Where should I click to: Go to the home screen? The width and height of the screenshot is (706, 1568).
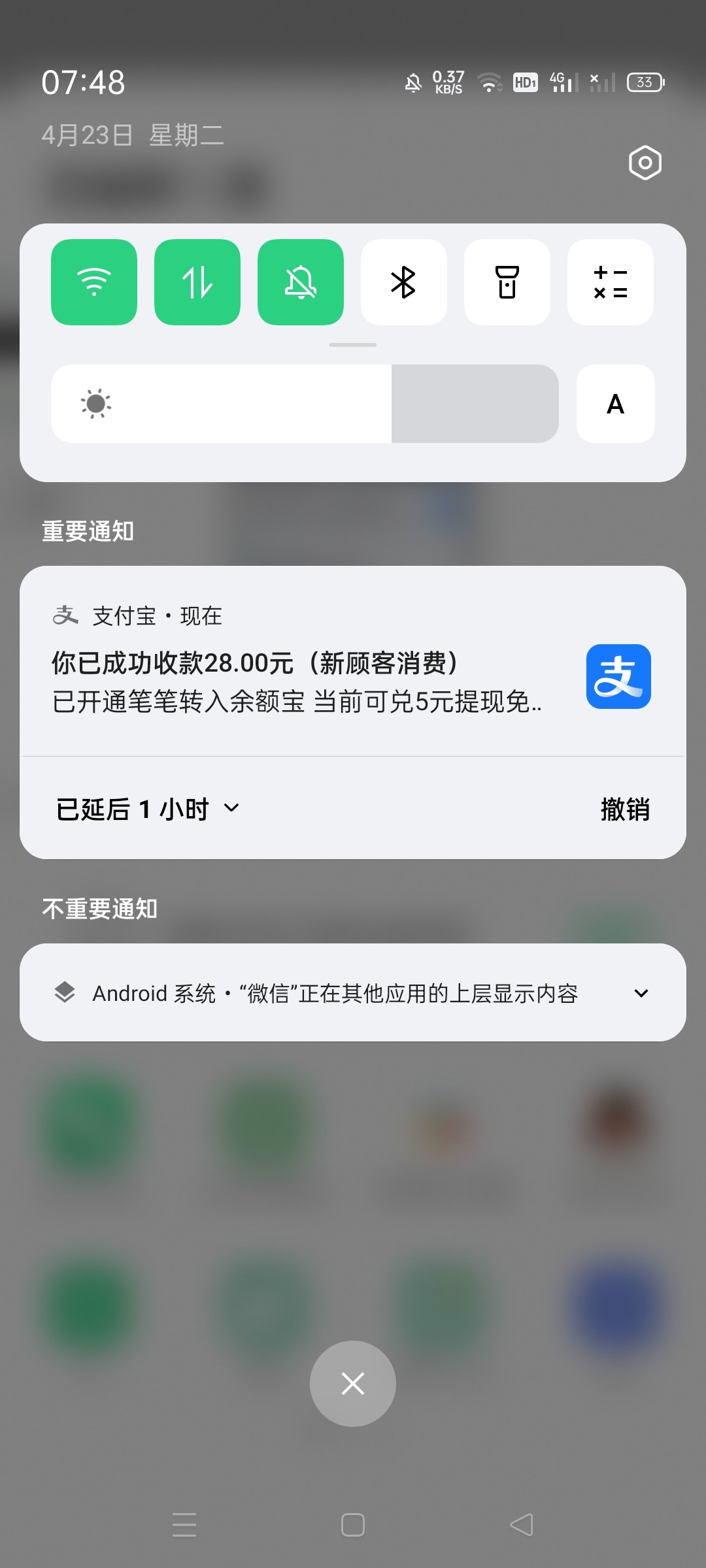point(353,1525)
